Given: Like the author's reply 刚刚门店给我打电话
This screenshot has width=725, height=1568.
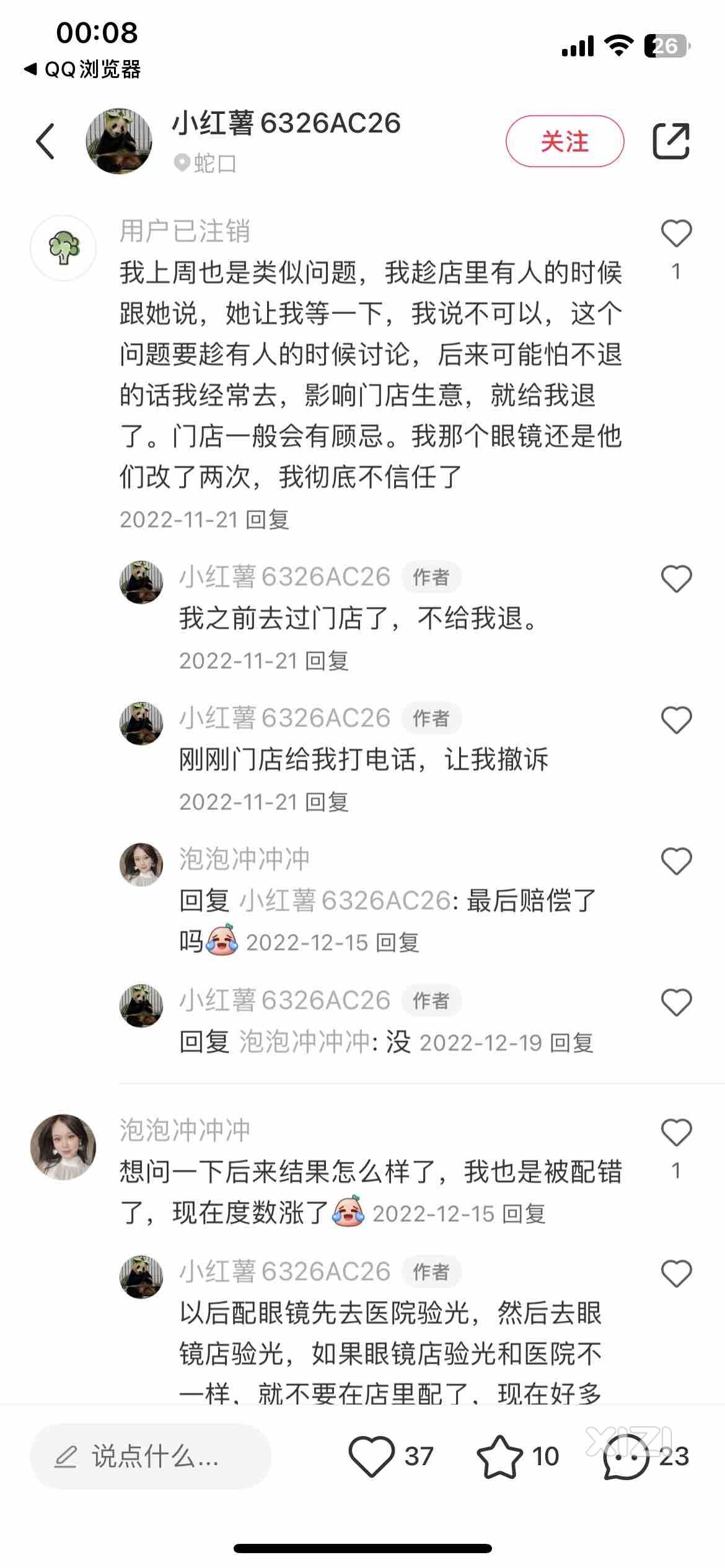Looking at the screenshot, I should (x=676, y=721).
